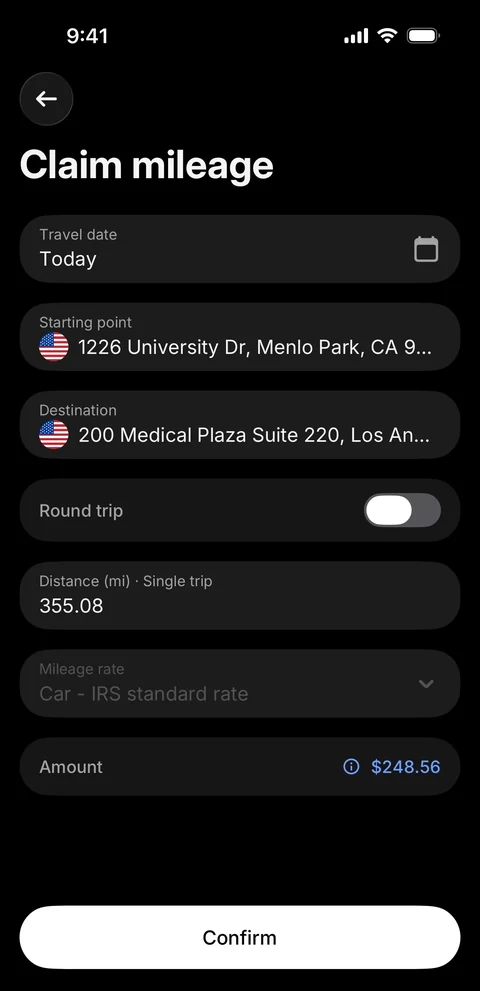Viewport: 480px width, 991px height.
Task: Confirm the mileage claim
Action: (x=240, y=937)
